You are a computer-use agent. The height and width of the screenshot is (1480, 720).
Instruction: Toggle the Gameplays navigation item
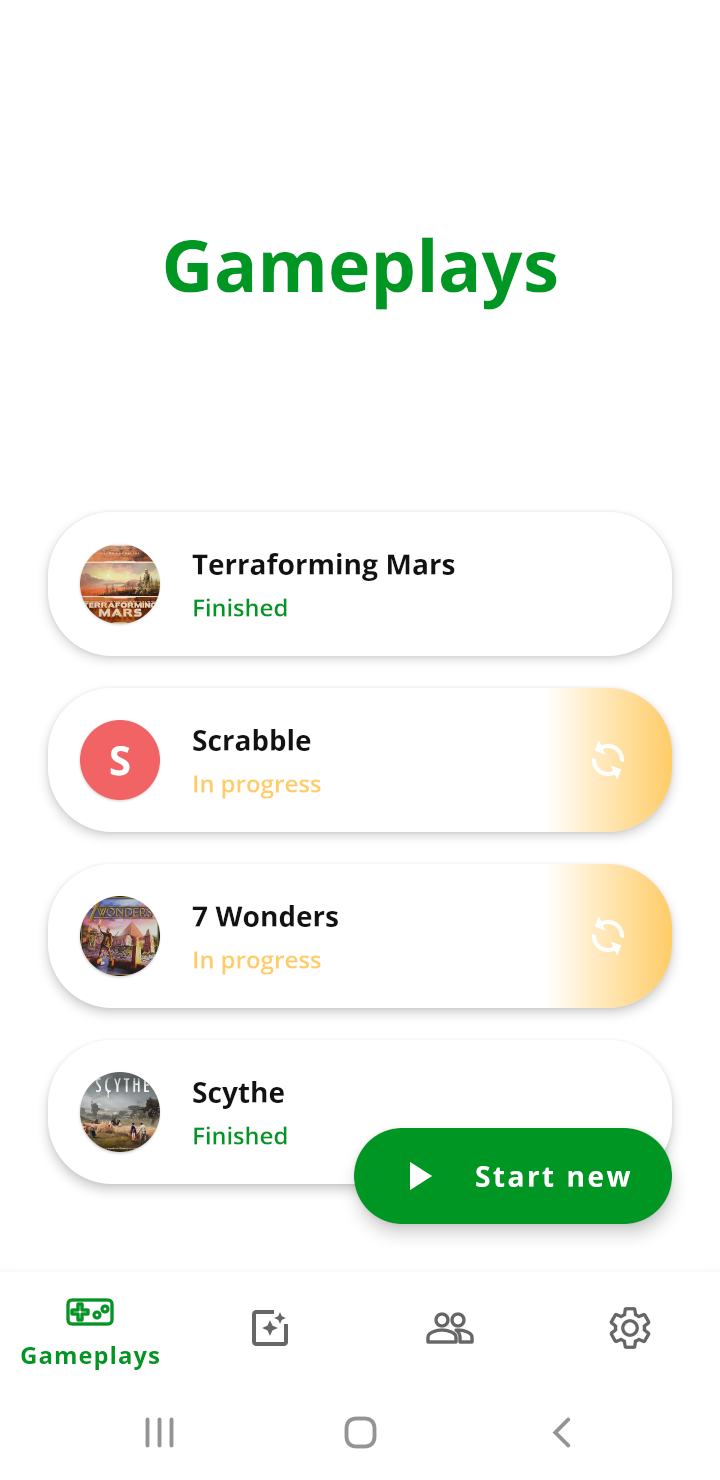[89, 1330]
